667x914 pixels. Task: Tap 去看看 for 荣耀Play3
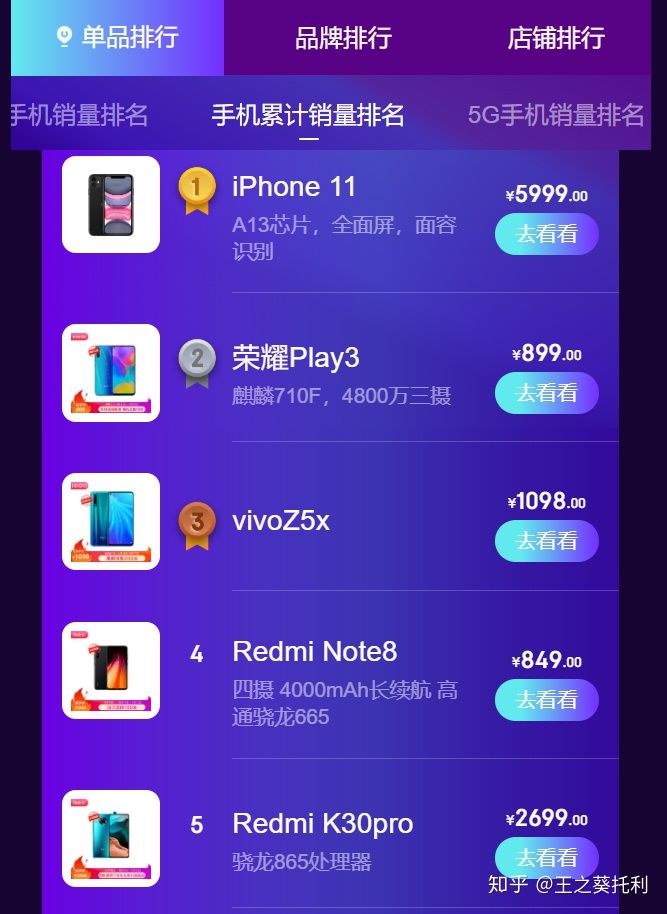pos(546,393)
